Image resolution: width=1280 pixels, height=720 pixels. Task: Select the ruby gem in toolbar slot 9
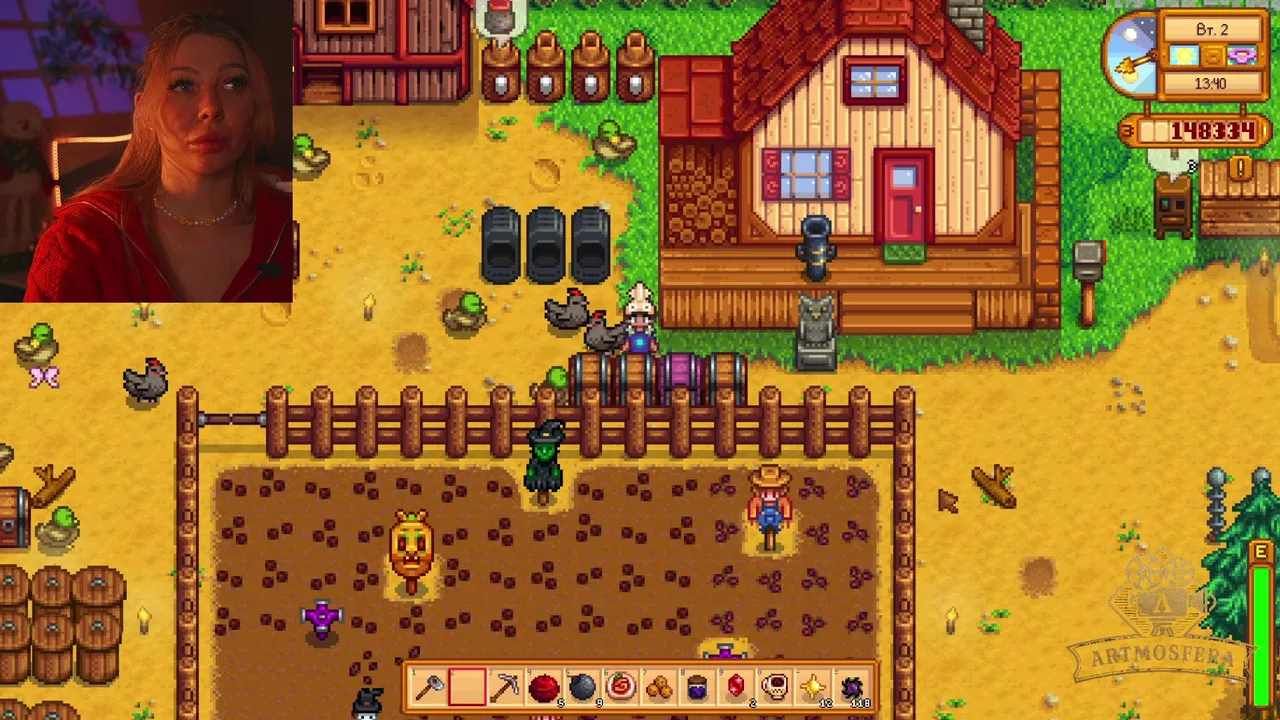click(737, 688)
